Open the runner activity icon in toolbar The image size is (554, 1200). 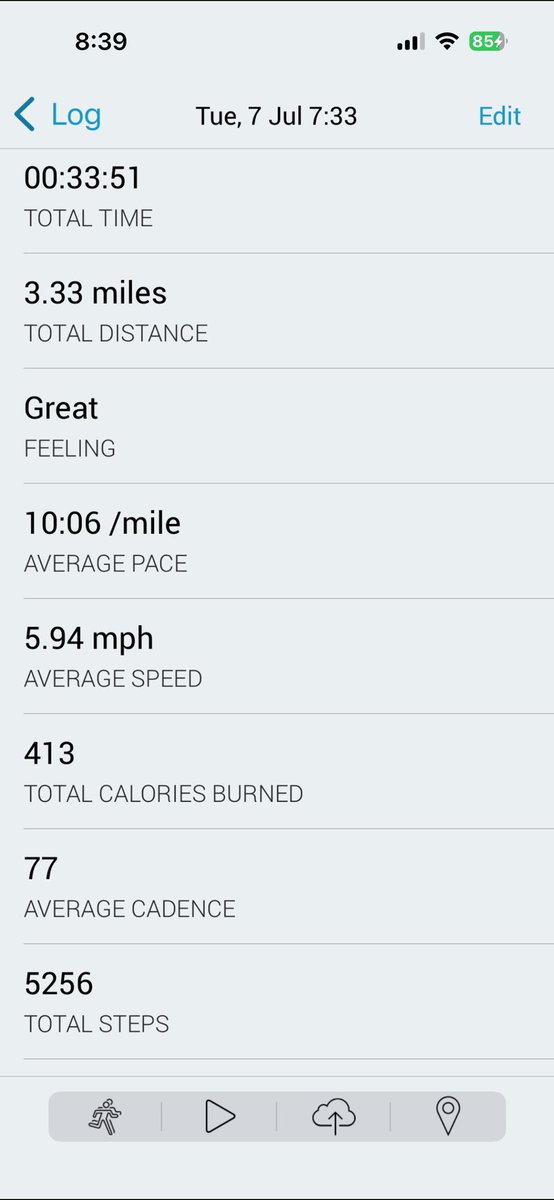pos(105,1116)
